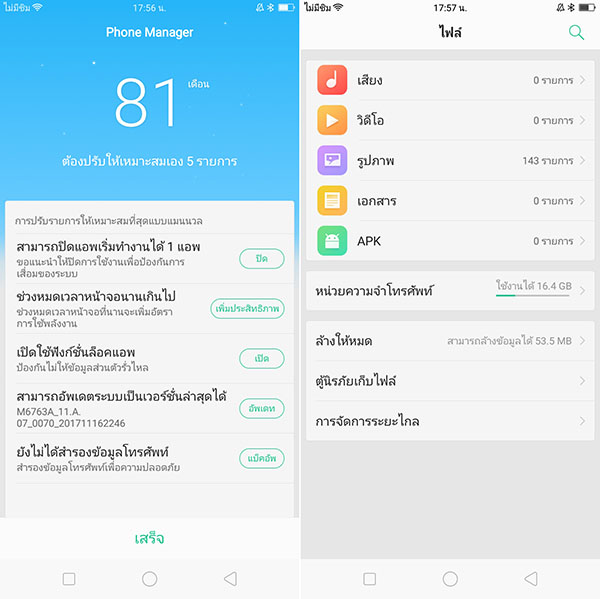Image resolution: width=600 pixels, height=599 pixels.
Task: Tap เปิด to enable app lock
Action: point(262,358)
